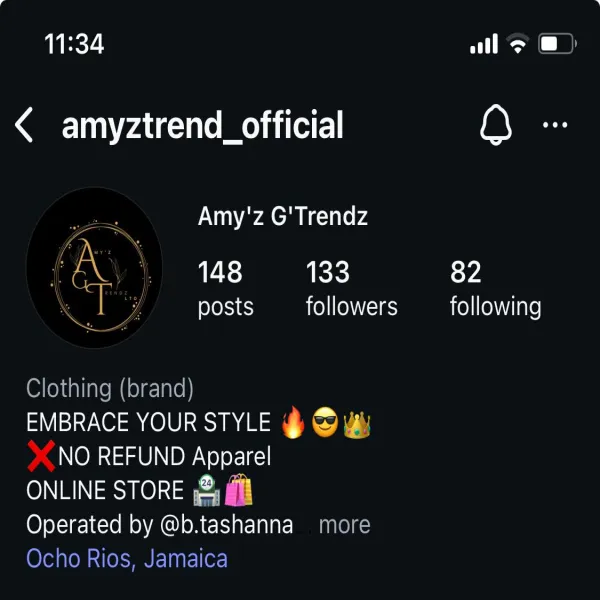This screenshot has height=600, width=600.
Task: Open the 82 following list
Action: pos(495,288)
